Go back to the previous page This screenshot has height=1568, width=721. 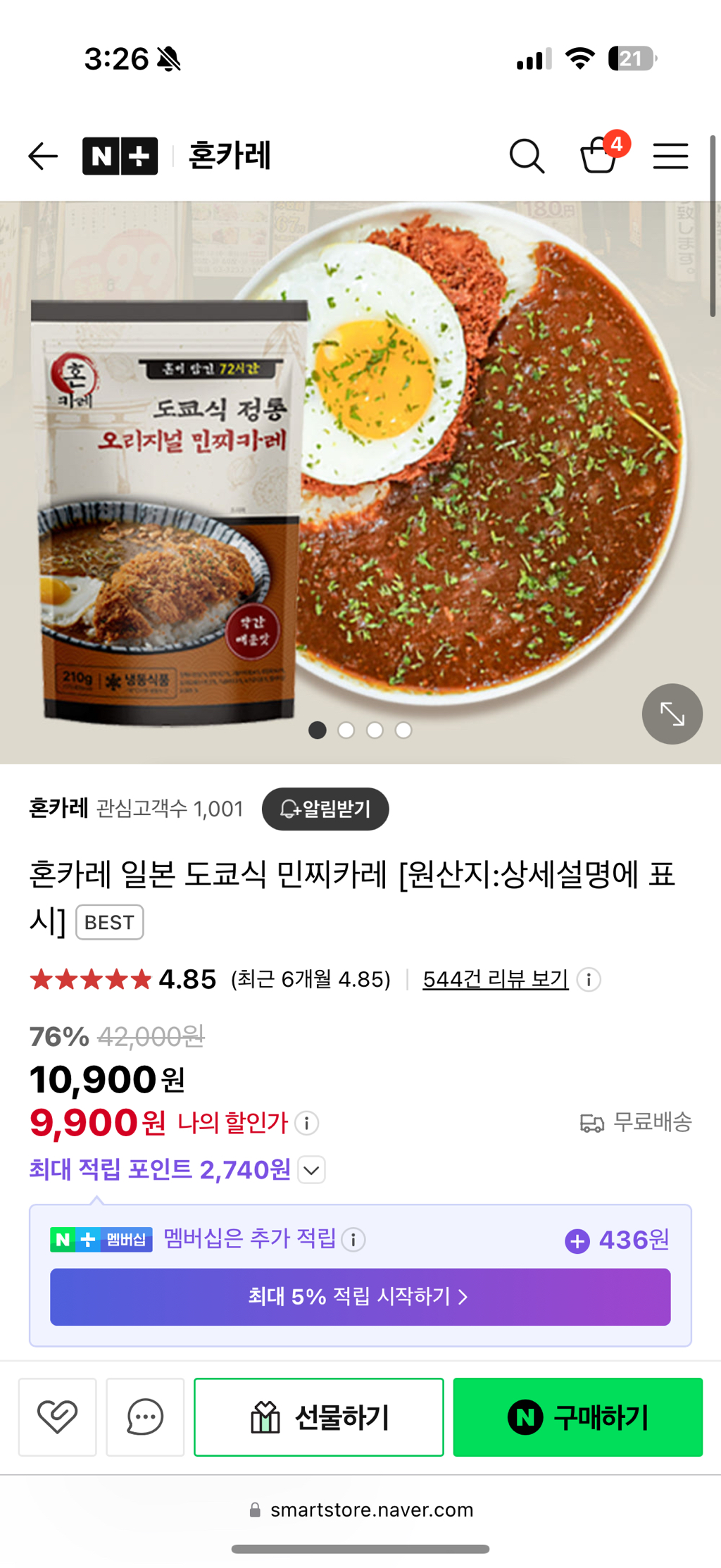[x=43, y=156]
